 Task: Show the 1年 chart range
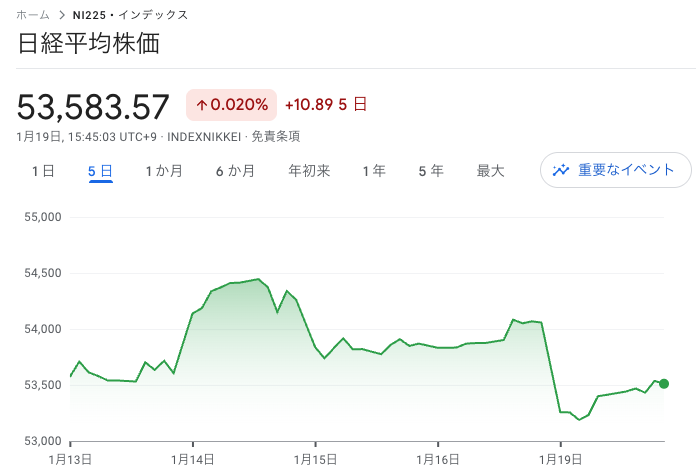point(374,171)
